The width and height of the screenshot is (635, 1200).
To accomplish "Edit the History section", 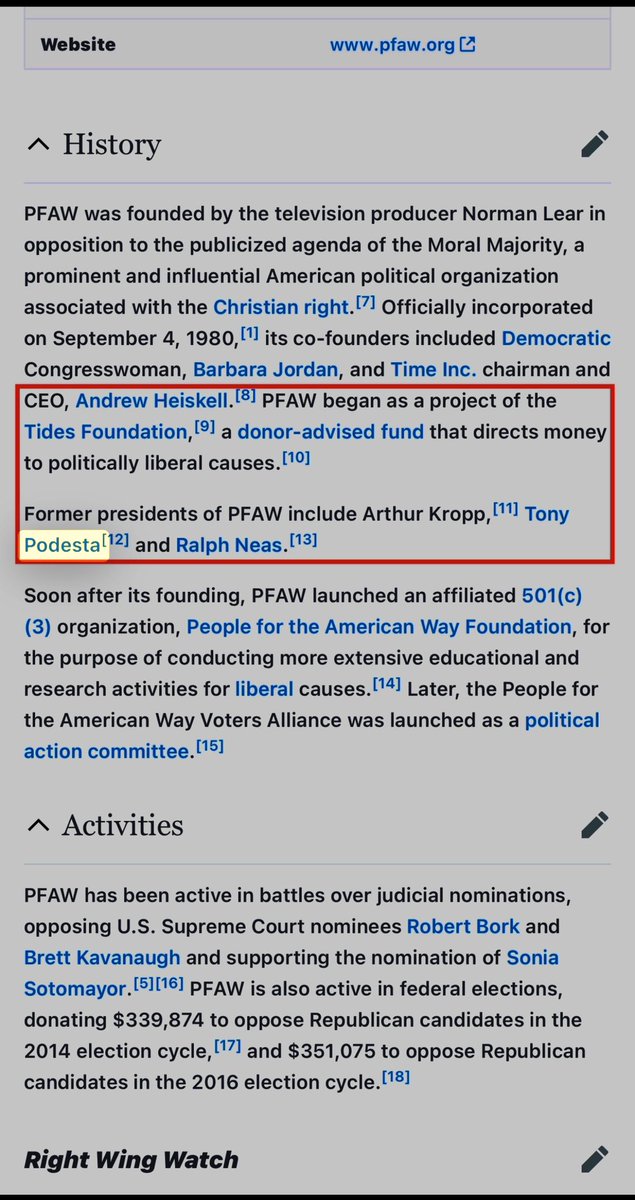I will click(594, 145).
